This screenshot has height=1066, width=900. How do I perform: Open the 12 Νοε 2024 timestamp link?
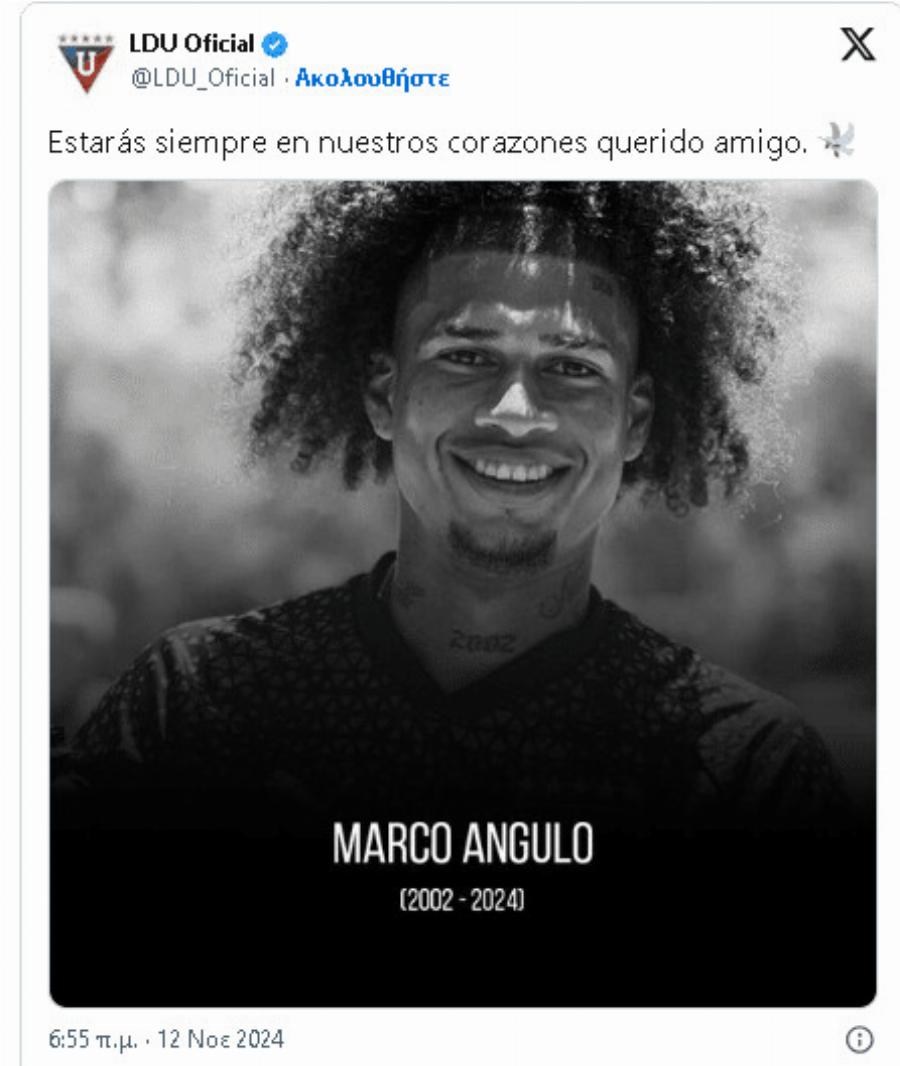166,1040
